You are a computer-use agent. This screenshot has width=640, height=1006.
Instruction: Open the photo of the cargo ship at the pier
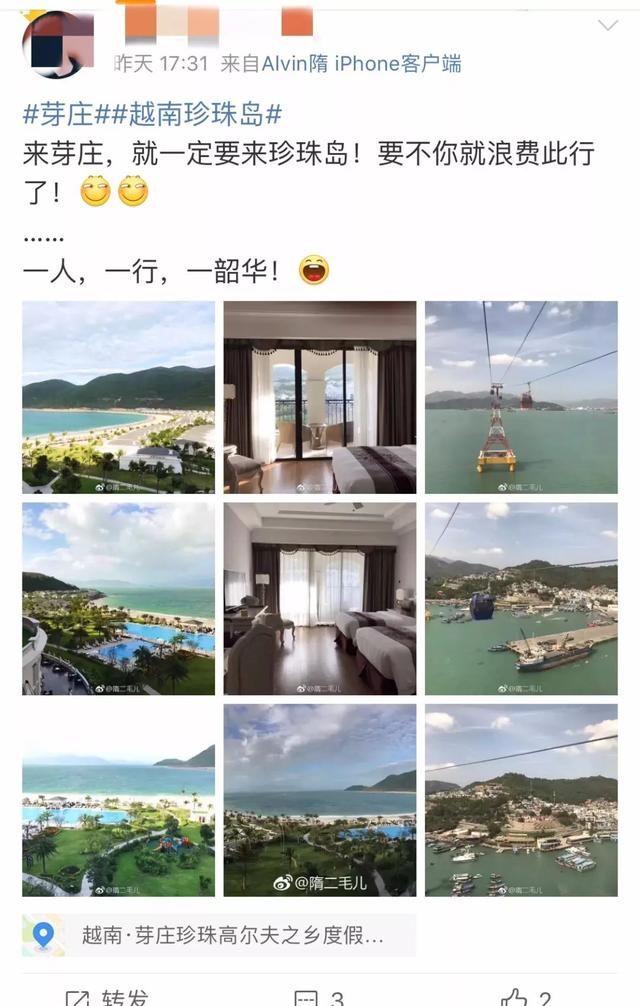click(521, 598)
